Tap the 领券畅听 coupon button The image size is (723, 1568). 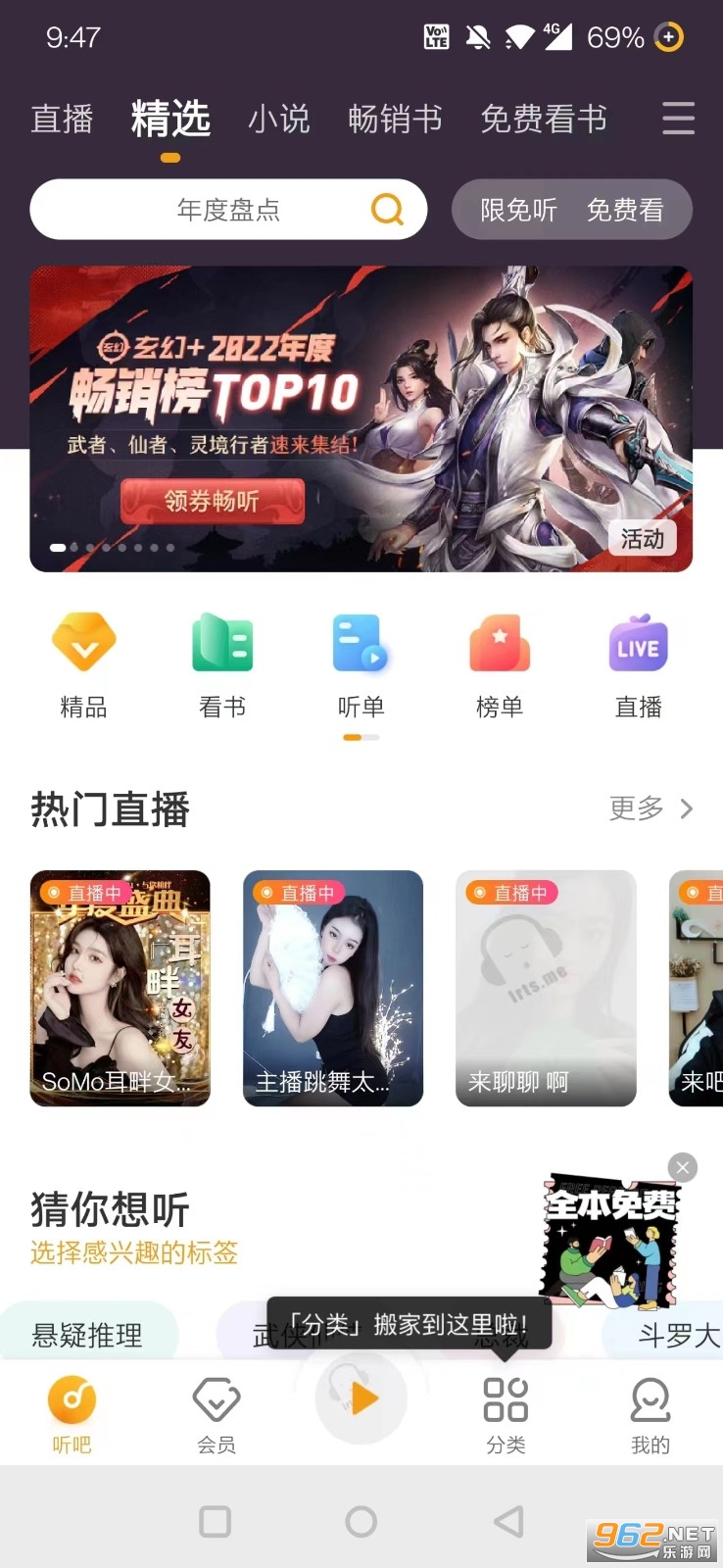click(214, 501)
